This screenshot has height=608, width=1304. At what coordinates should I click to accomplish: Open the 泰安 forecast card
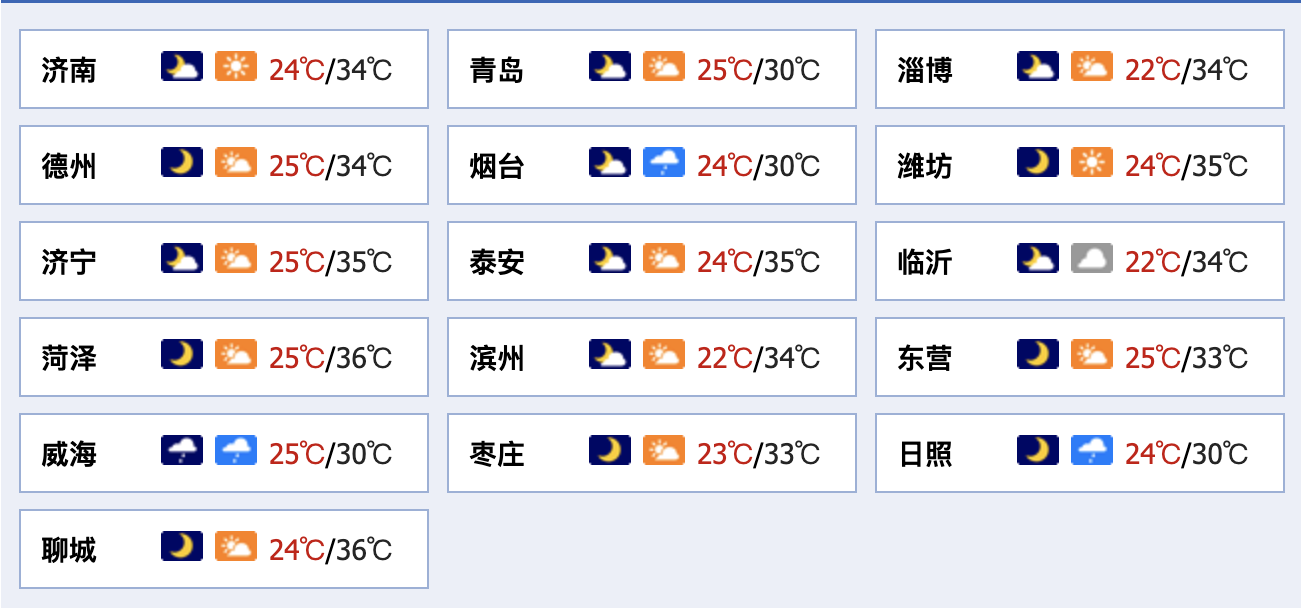[652, 261]
